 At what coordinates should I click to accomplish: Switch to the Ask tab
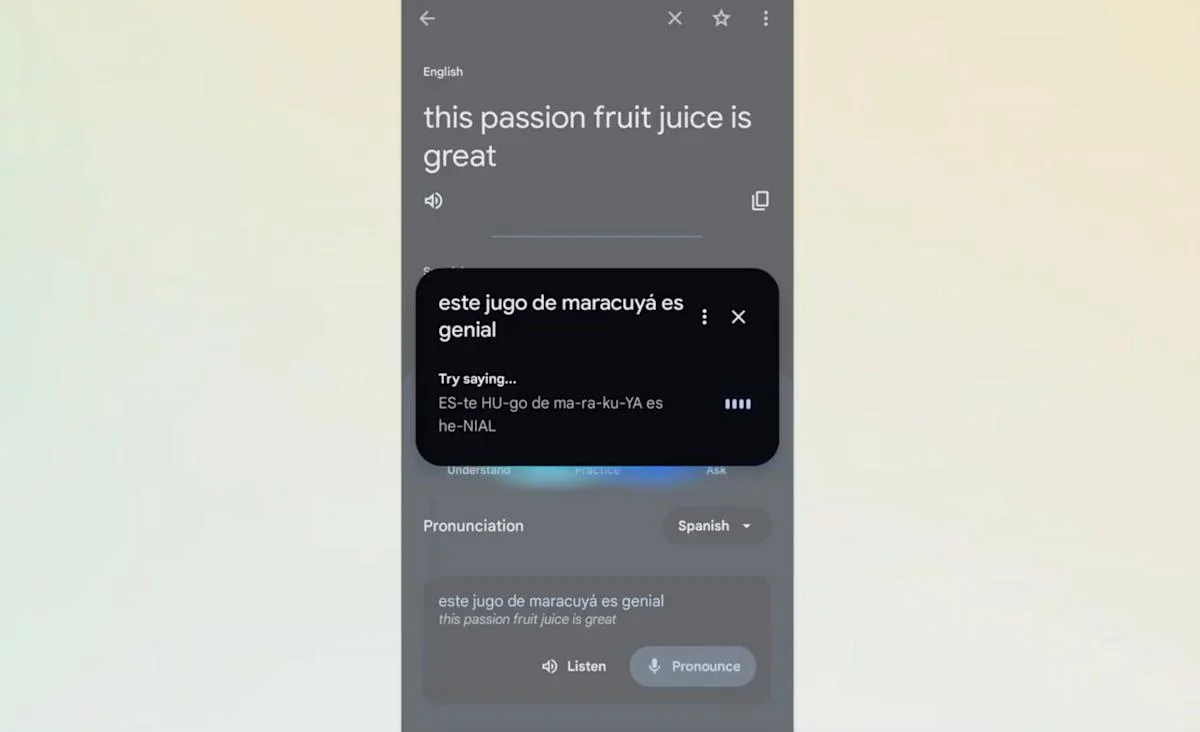[716, 471]
